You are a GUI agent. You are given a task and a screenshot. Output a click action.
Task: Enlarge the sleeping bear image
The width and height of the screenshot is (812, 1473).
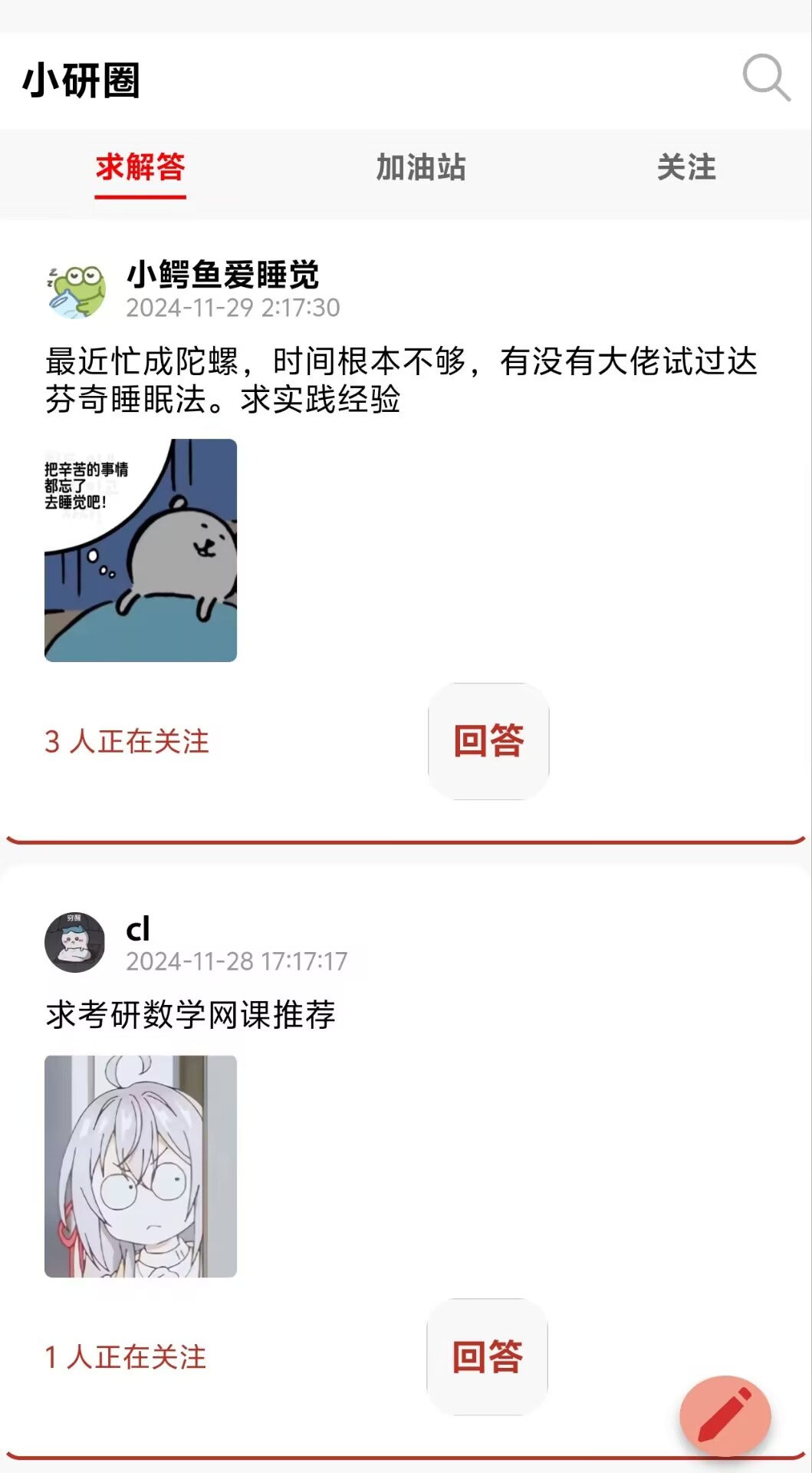[x=141, y=550]
